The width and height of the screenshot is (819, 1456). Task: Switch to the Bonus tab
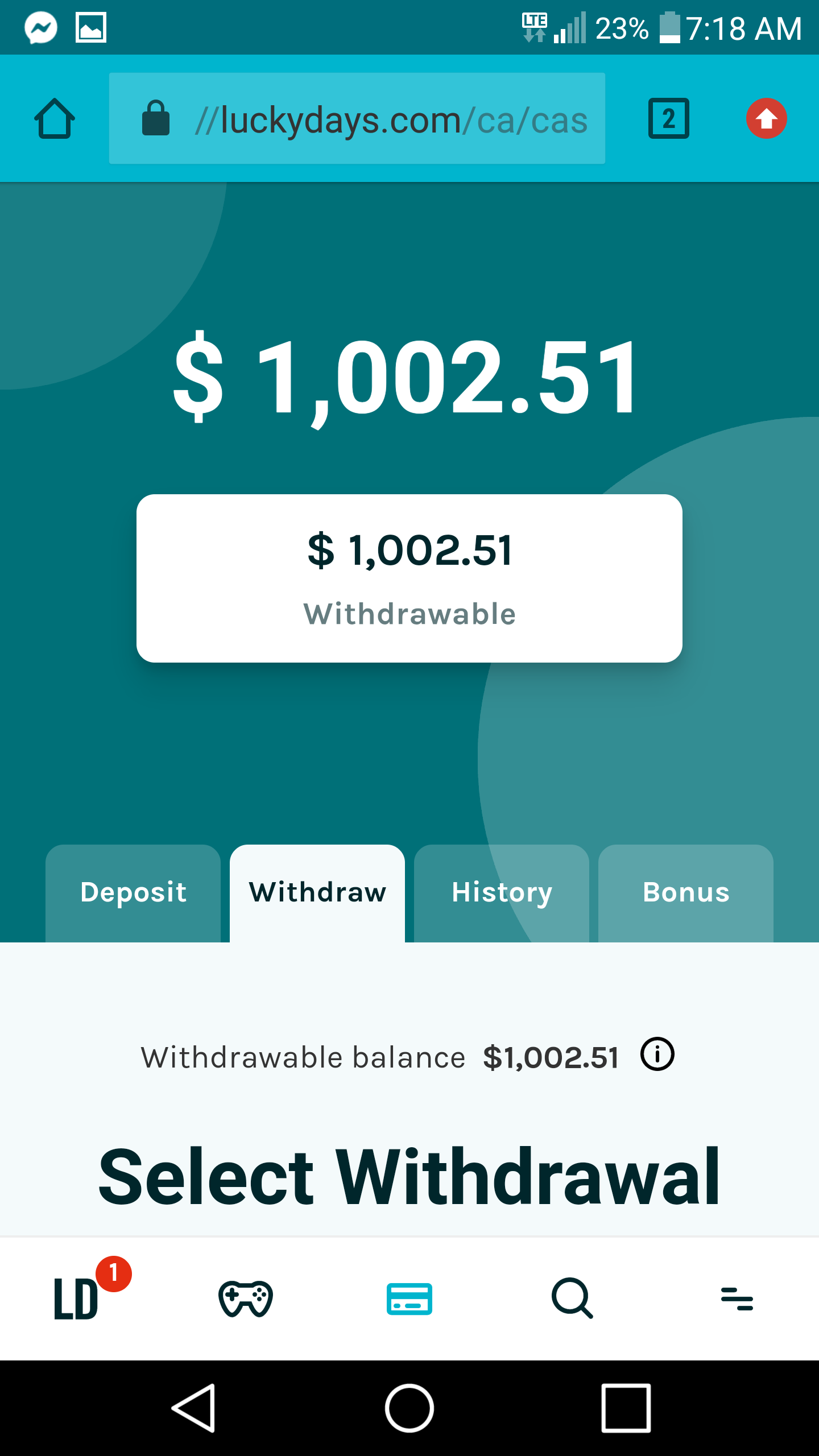[x=686, y=892]
